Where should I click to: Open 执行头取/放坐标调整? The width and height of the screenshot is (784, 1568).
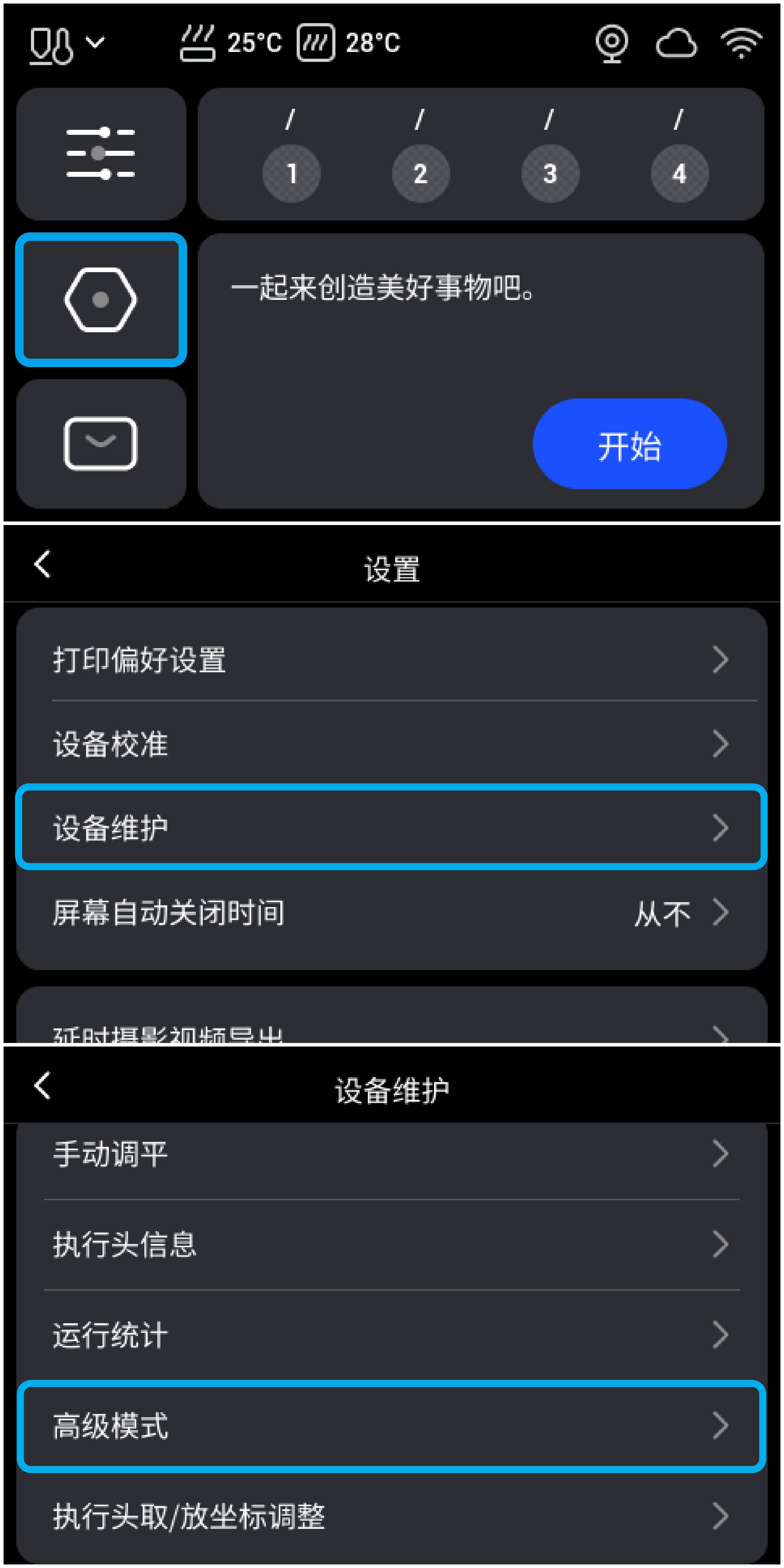click(391, 1516)
